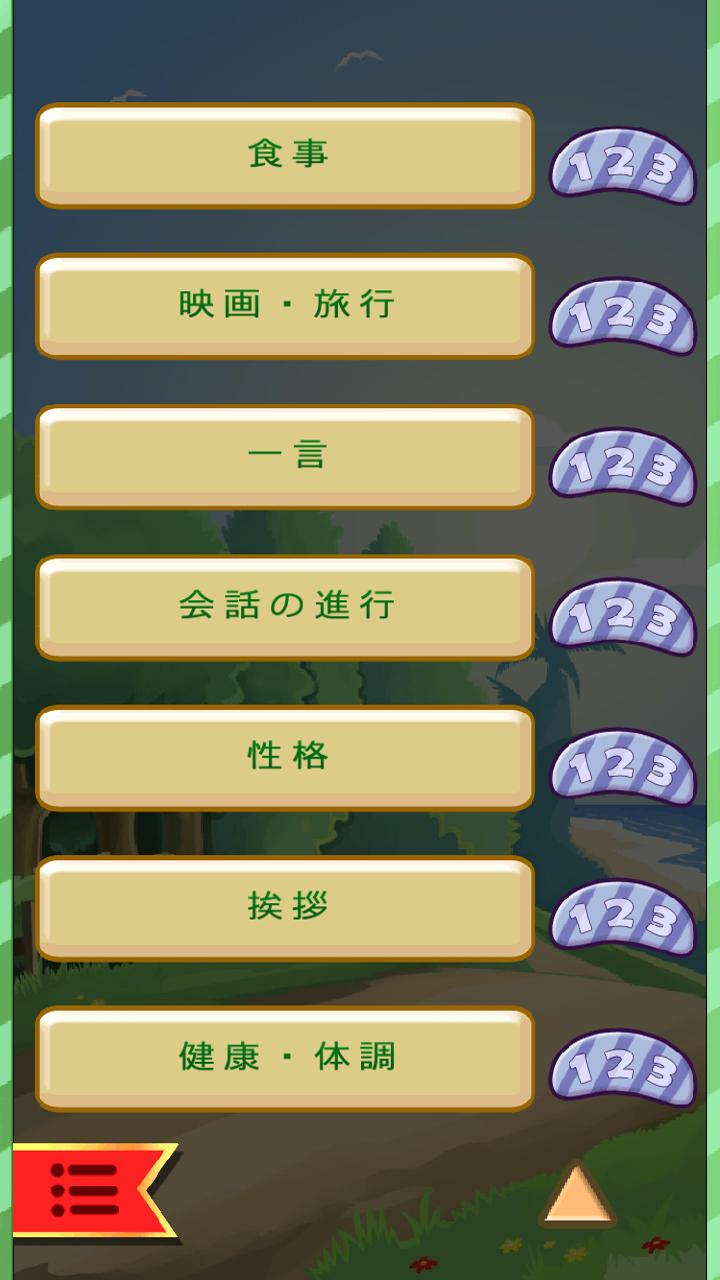Tap the 123 badge beside 会話の進行

[x=622, y=617]
